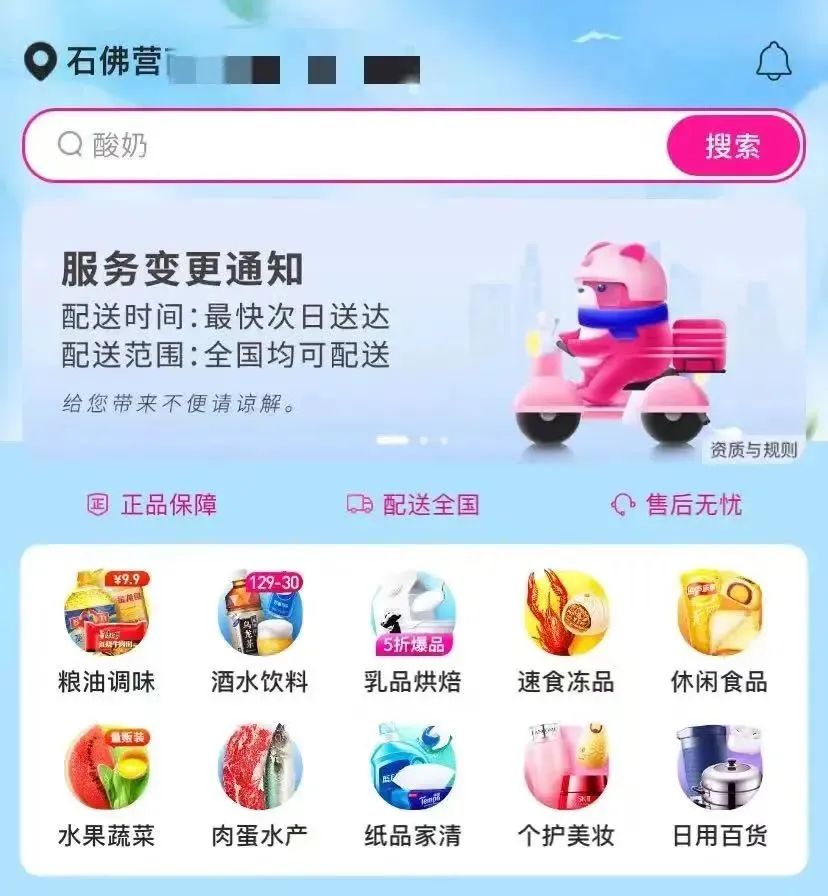Open the 粮油调味 category icon
828x896 pixels.
tap(104, 614)
